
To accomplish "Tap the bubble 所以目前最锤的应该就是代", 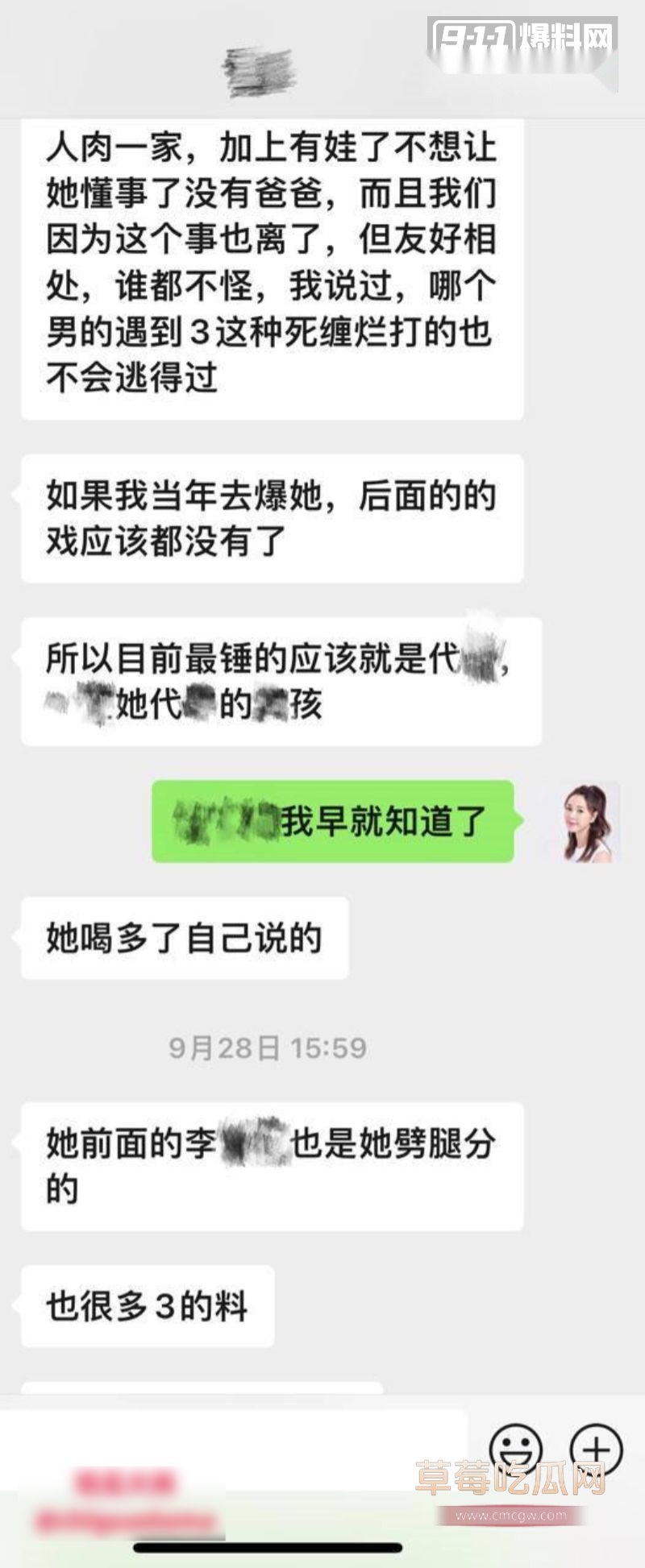I will tap(282, 681).
